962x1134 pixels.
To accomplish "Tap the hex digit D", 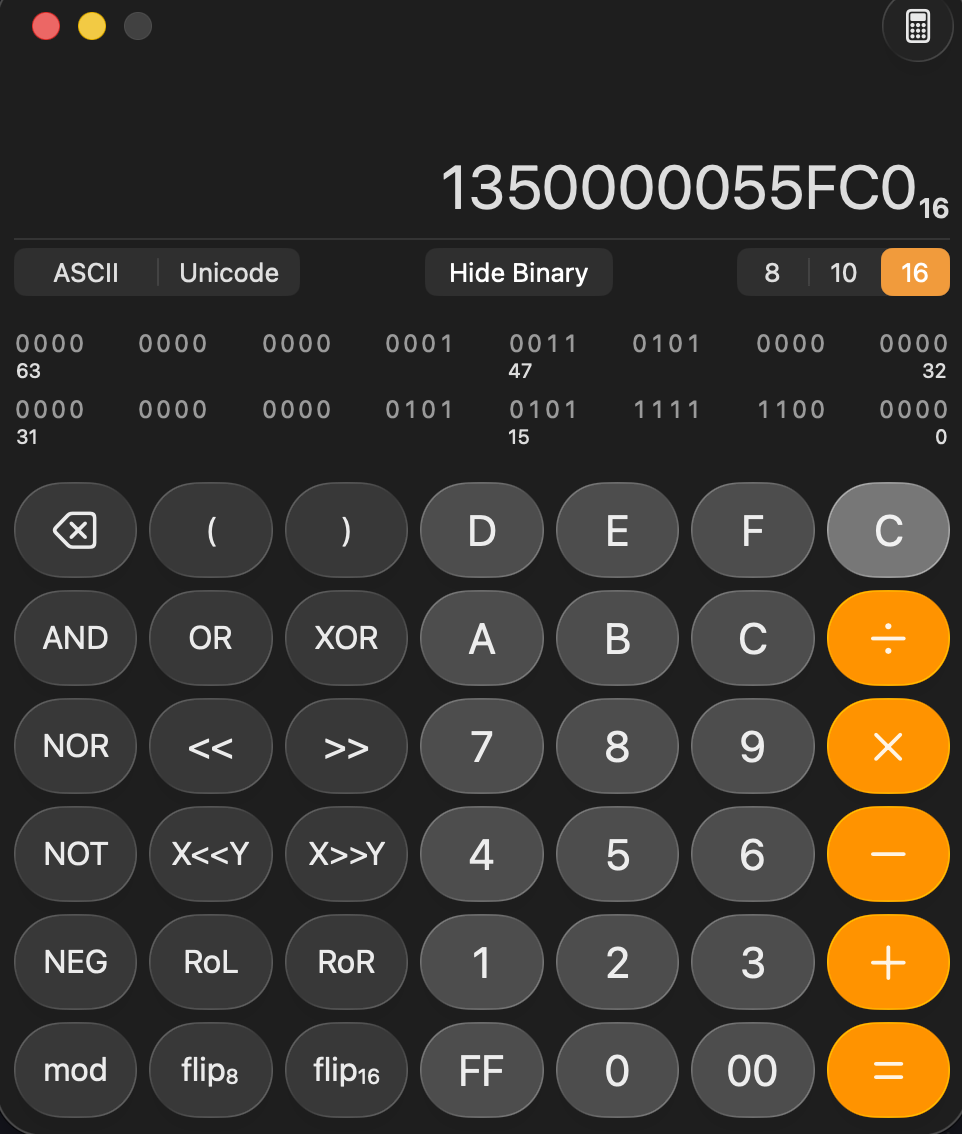I will [481, 531].
